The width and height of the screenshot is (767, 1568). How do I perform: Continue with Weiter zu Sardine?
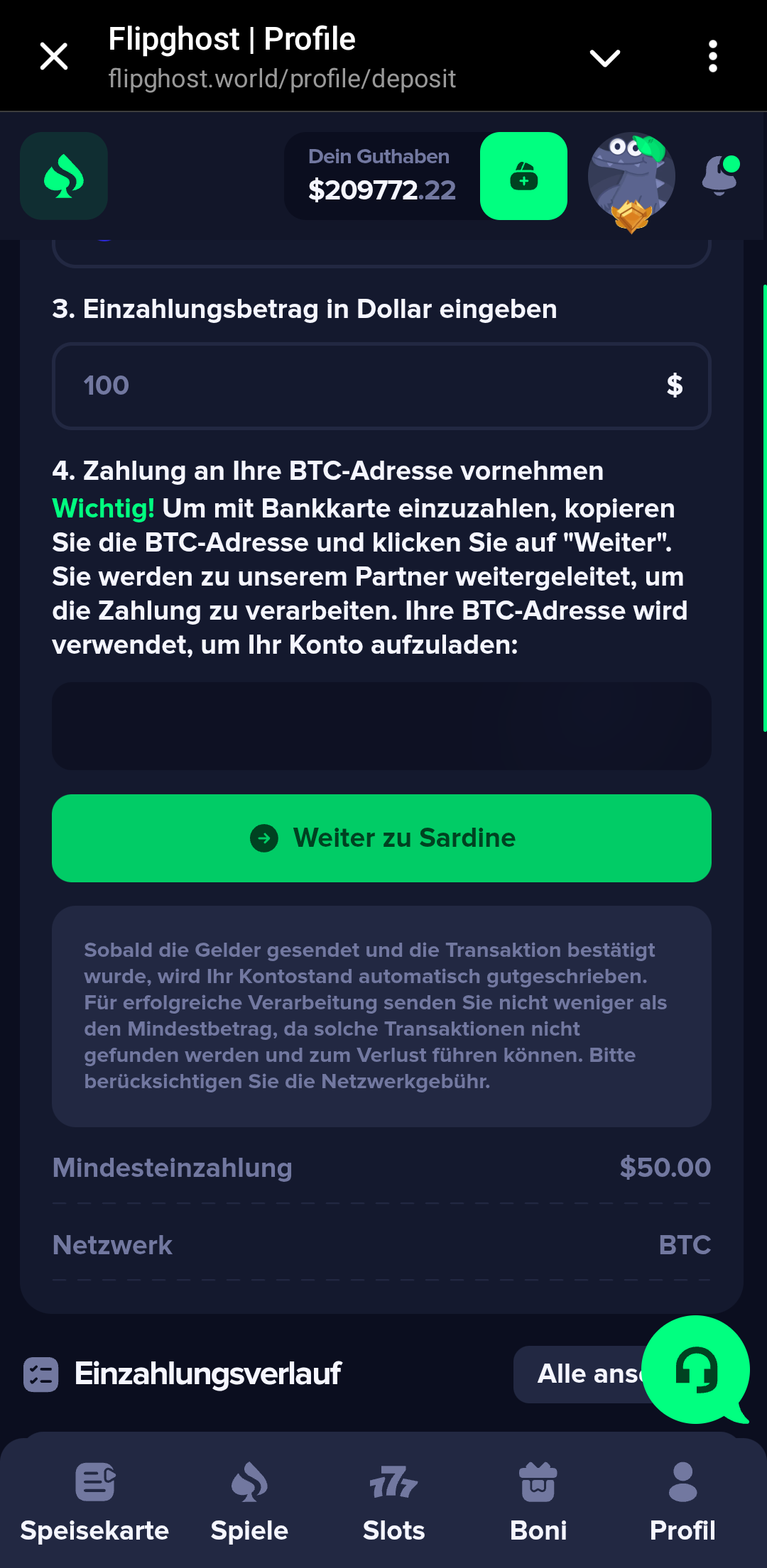[x=381, y=838]
